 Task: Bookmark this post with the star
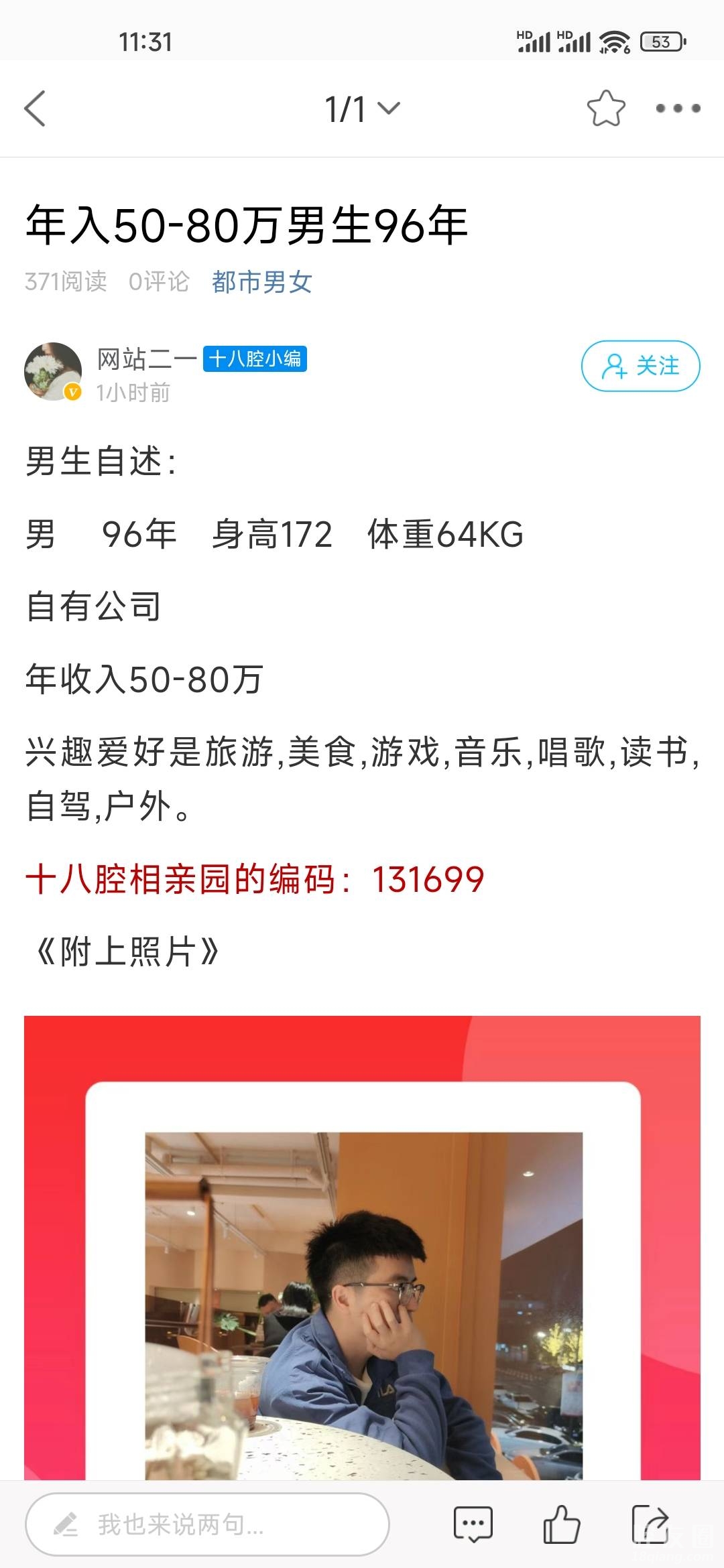(x=606, y=109)
